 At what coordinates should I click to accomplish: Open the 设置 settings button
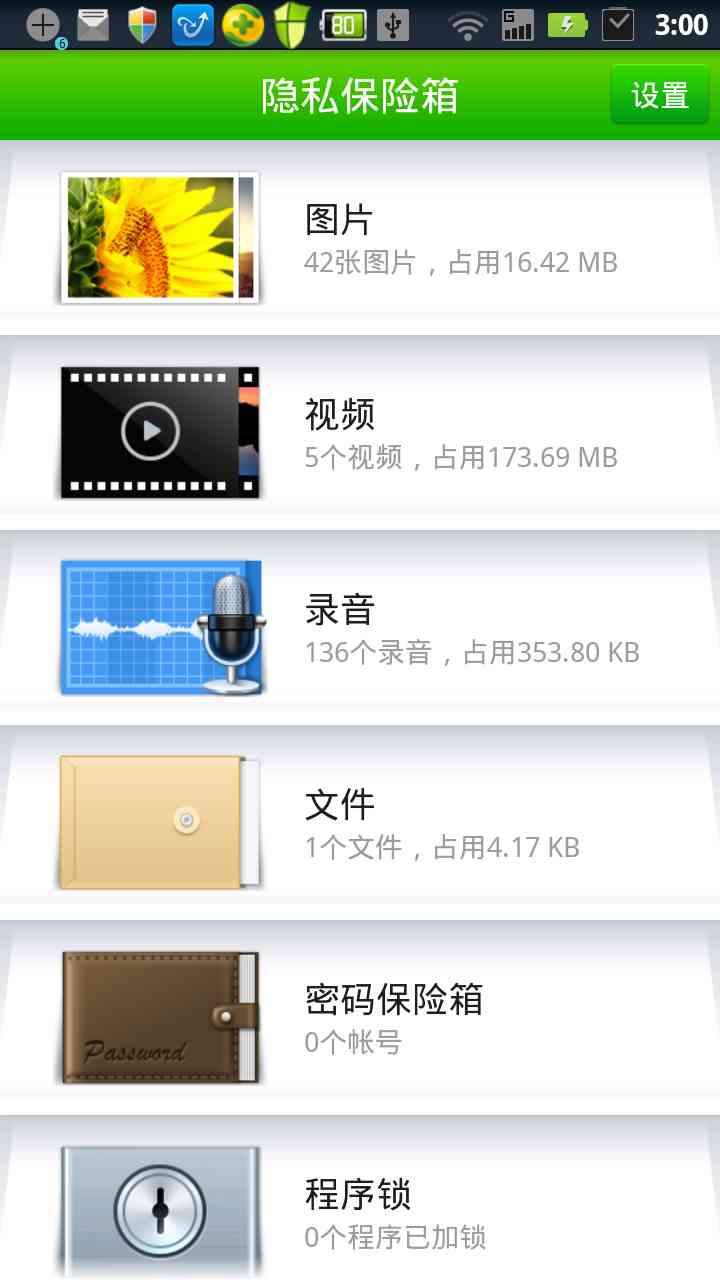coord(660,95)
